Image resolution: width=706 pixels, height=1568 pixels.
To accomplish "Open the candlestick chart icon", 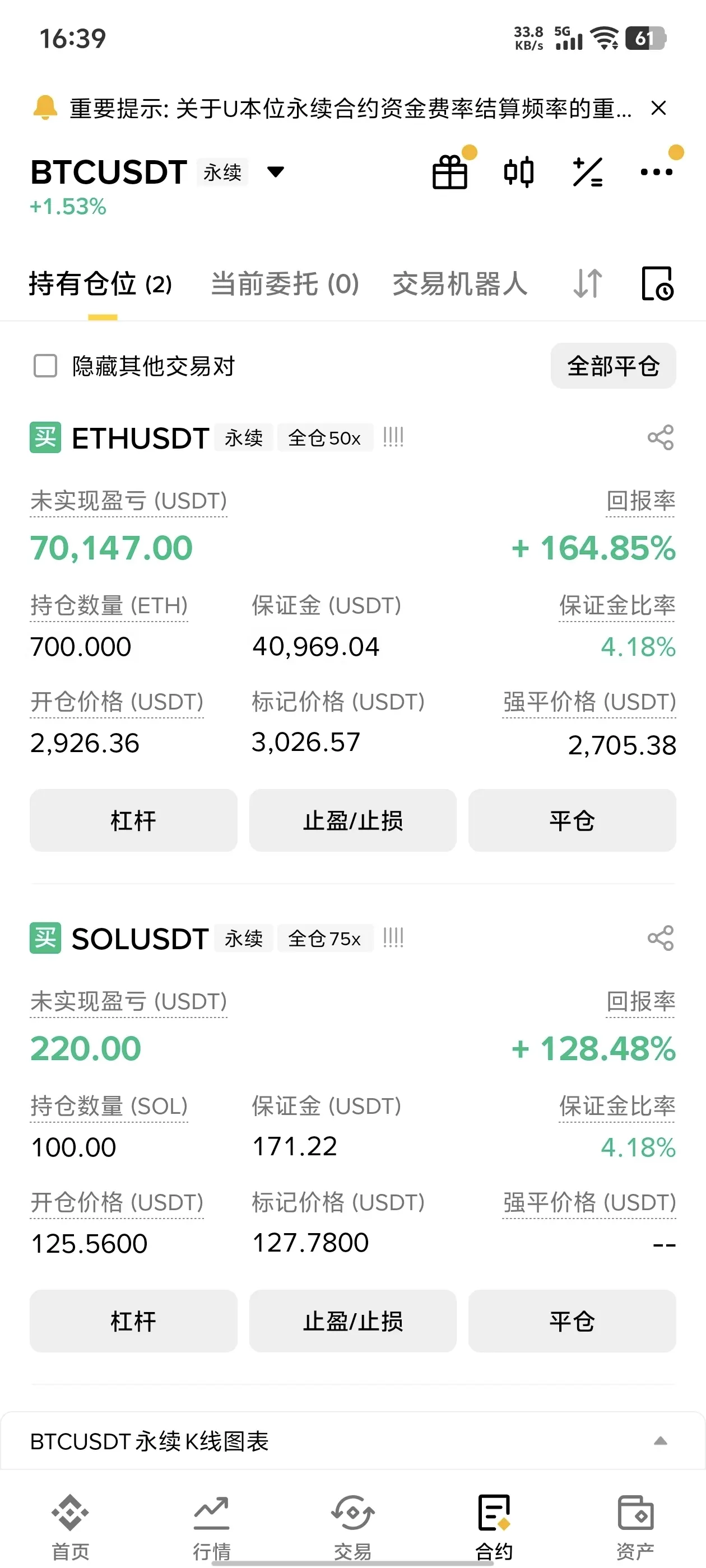I will [x=518, y=172].
